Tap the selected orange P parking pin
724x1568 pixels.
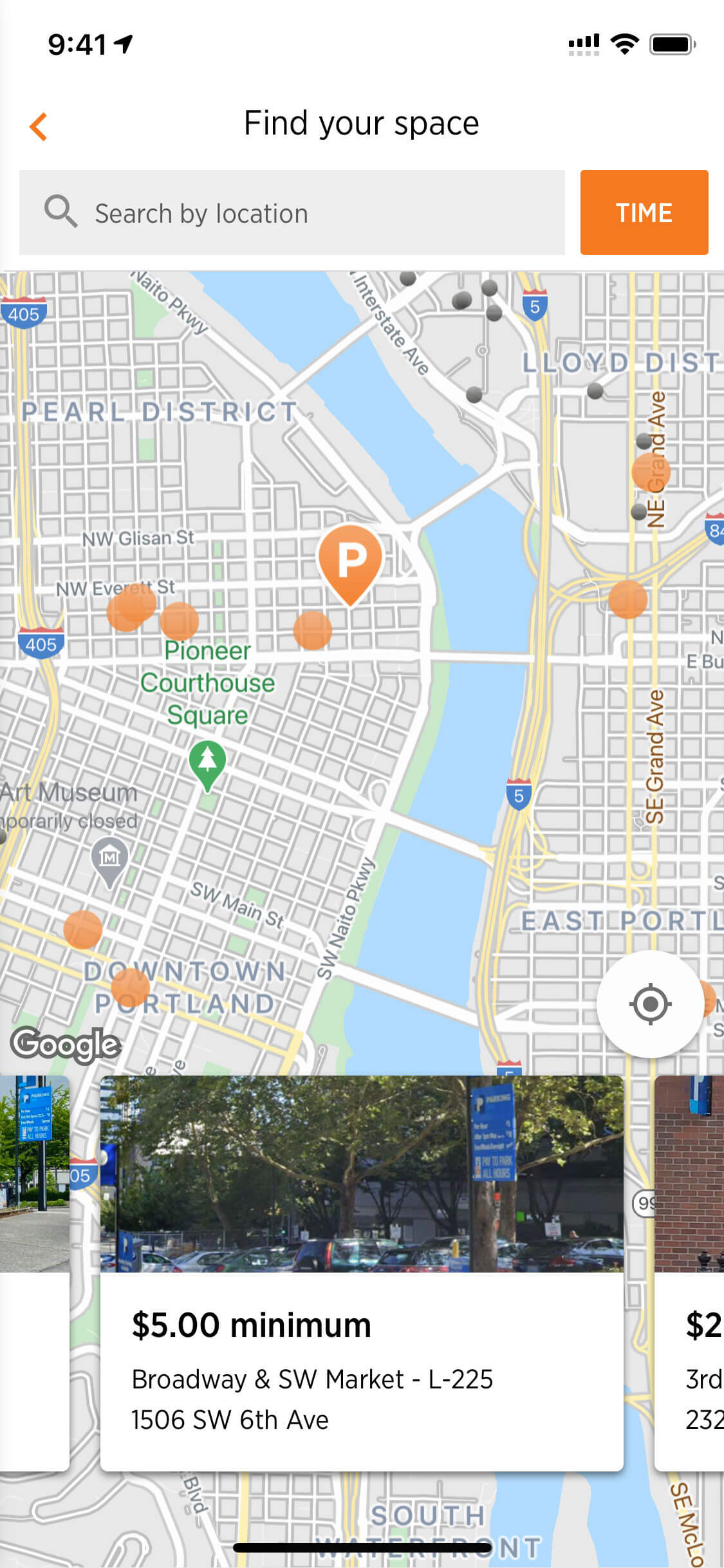350,561
